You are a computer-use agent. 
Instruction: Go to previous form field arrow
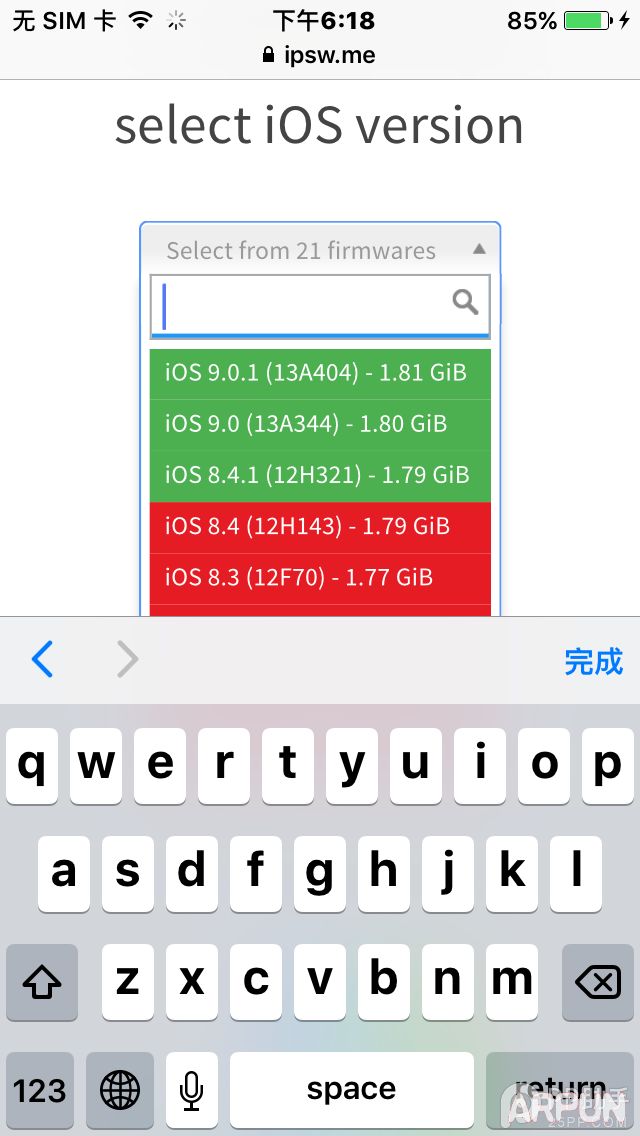(x=42, y=660)
